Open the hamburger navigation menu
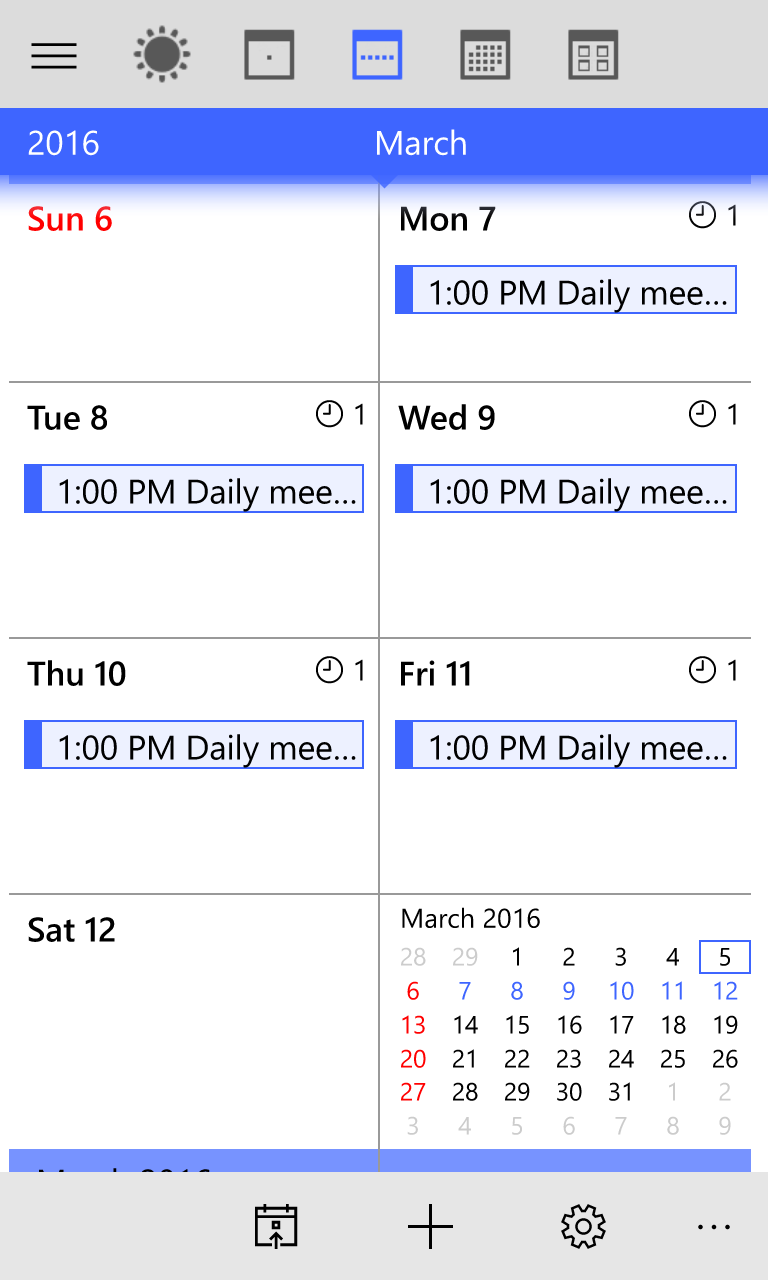768x1280 pixels. tap(54, 55)
